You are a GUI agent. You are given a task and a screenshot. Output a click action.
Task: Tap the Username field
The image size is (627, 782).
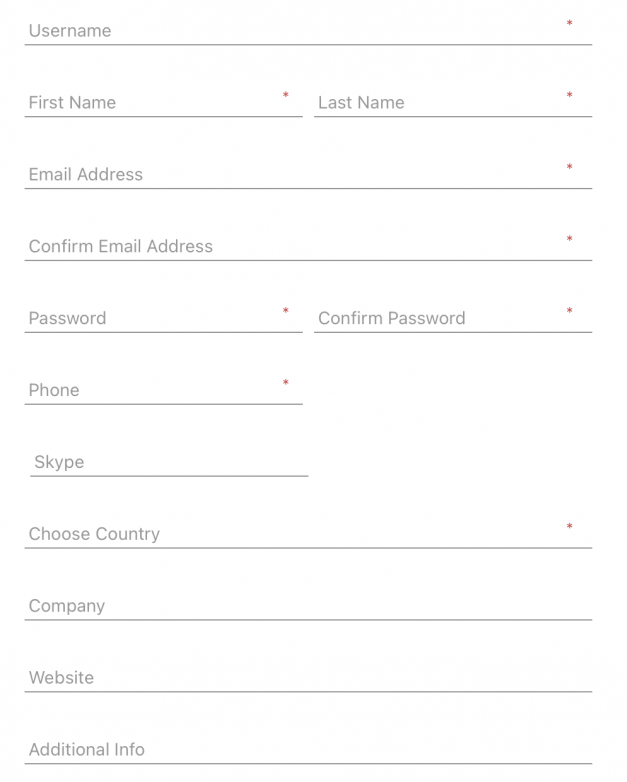coord(308,31)
